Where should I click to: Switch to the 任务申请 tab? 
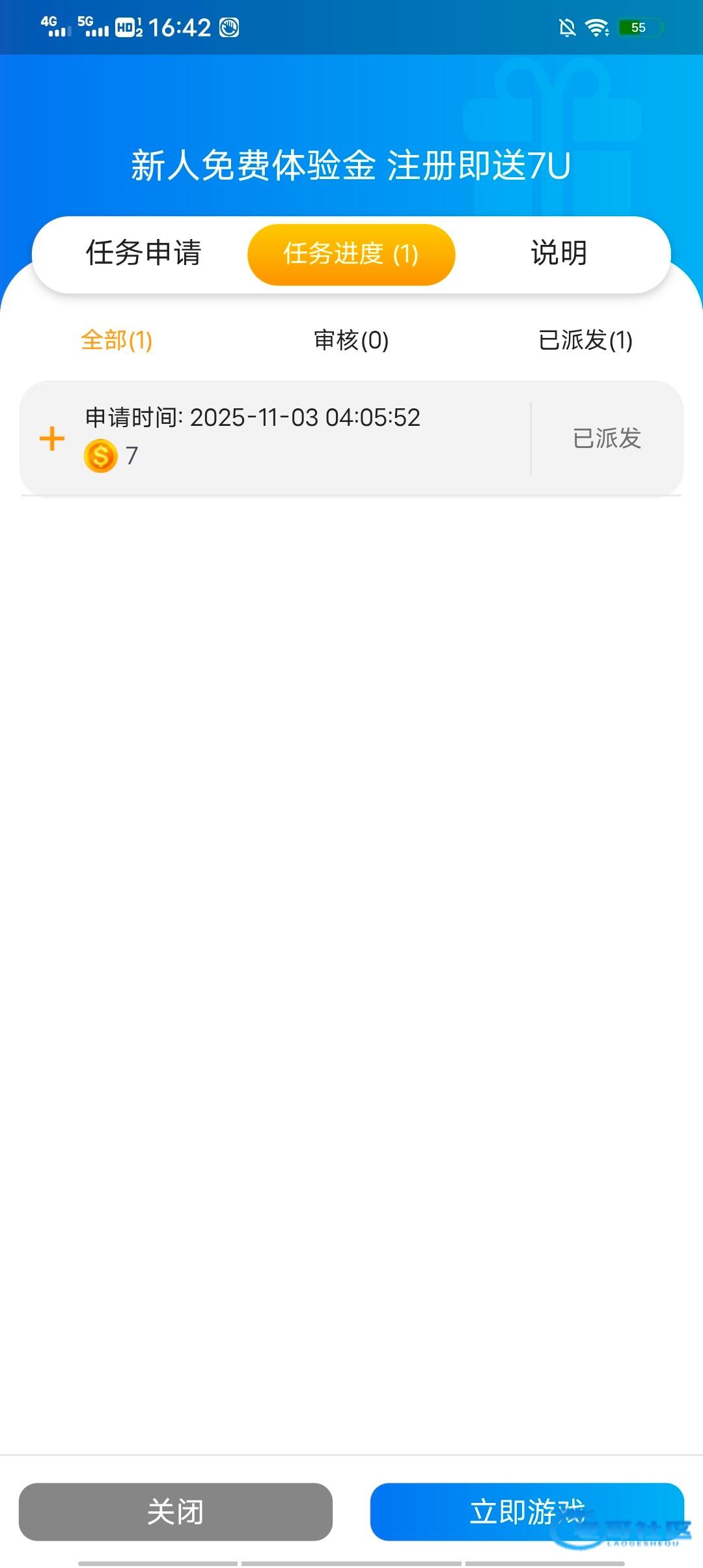[x=144, y=253]
